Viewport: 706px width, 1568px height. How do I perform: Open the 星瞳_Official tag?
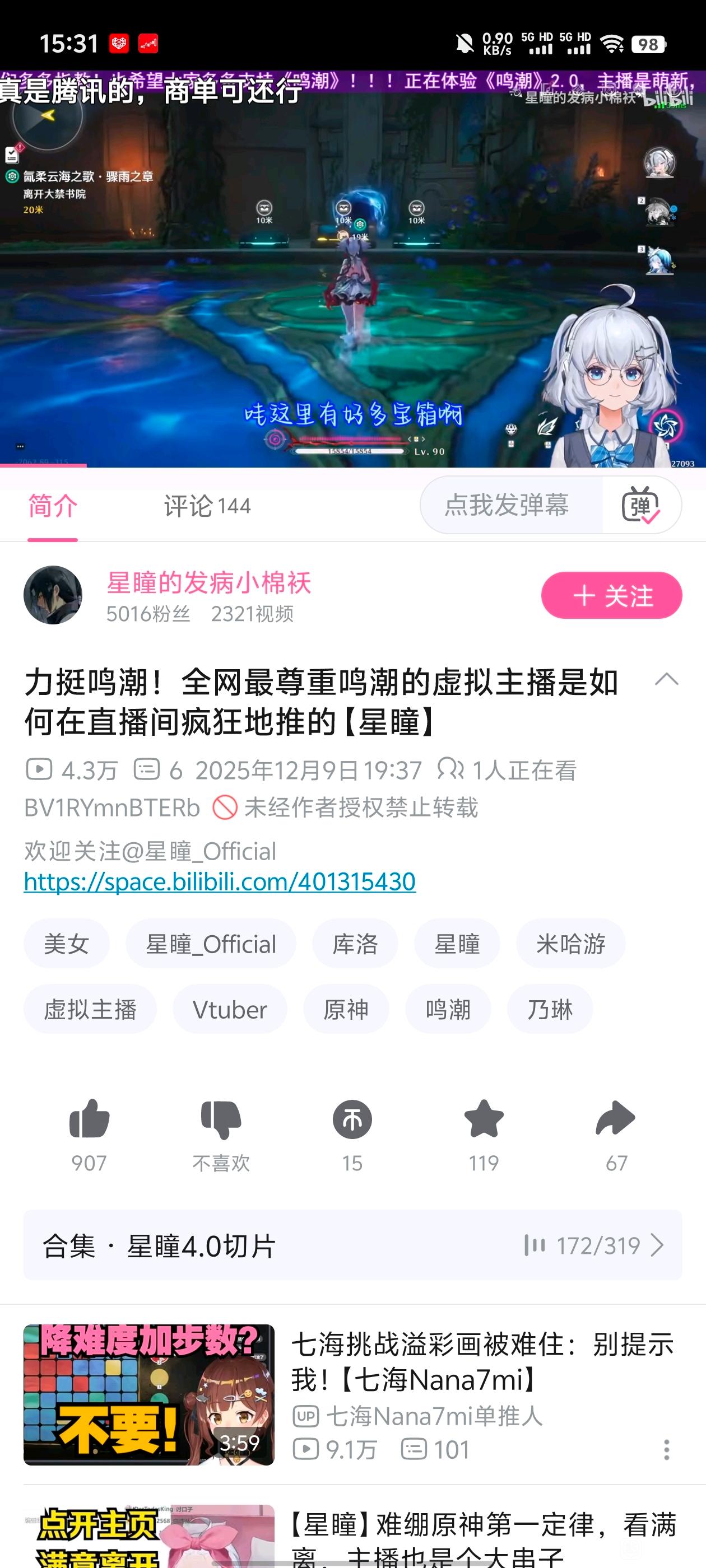[211, 944]
